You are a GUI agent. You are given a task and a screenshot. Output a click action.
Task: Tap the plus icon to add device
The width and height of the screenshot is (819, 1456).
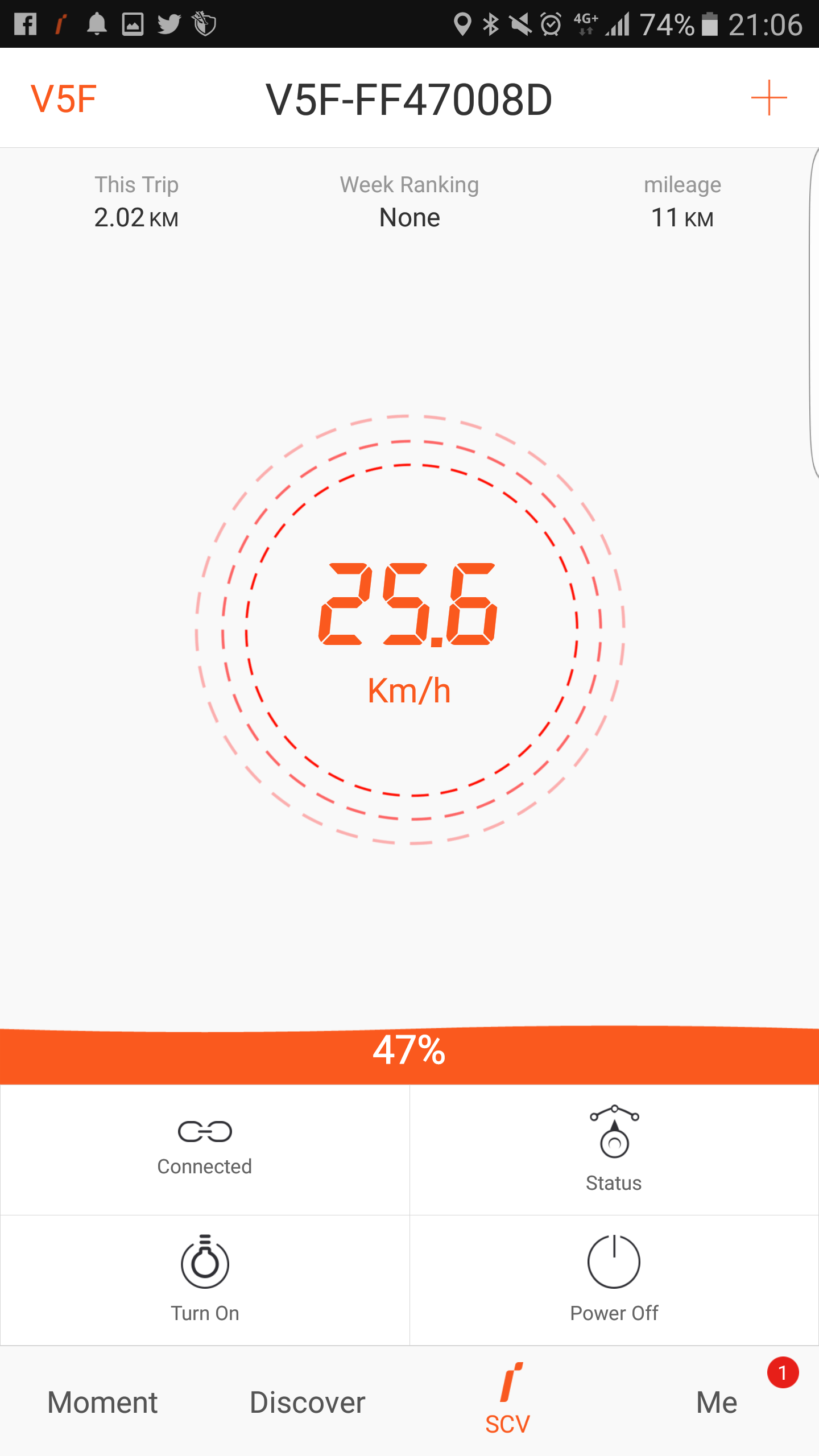[769, 98]
